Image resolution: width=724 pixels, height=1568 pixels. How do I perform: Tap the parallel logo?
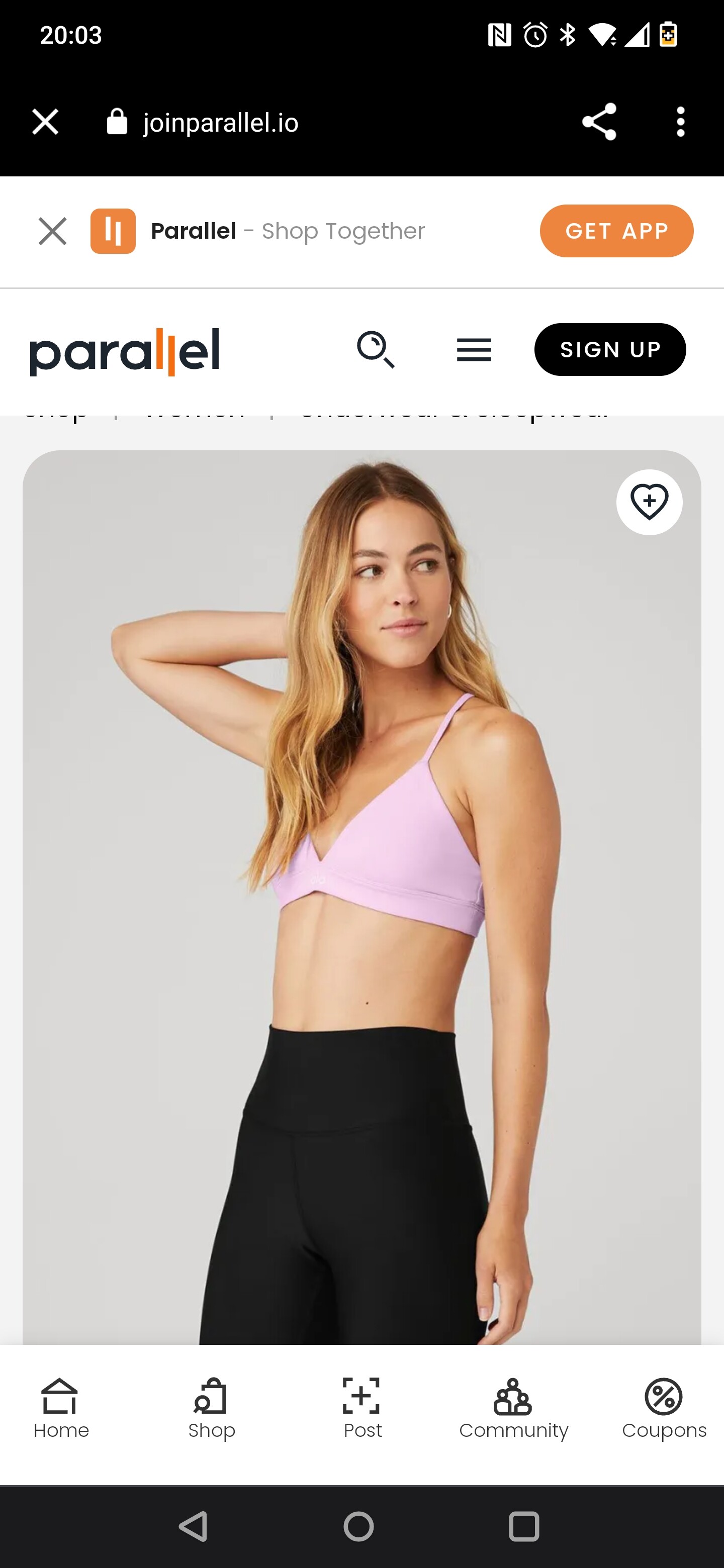(124, 351)
